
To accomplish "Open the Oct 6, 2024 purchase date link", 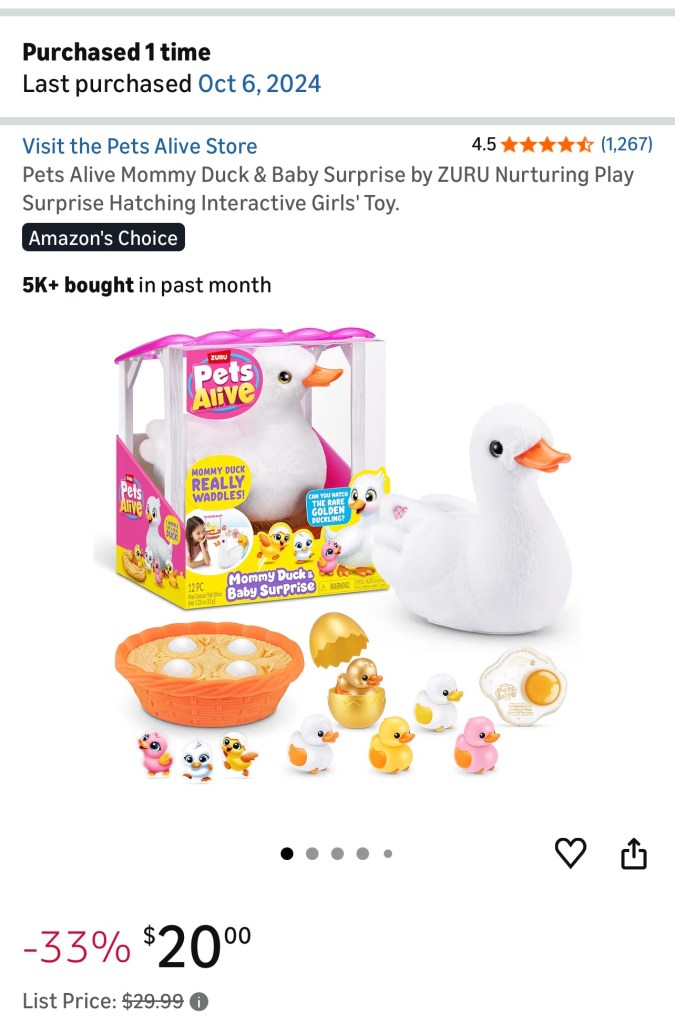I will coord(260,84).
